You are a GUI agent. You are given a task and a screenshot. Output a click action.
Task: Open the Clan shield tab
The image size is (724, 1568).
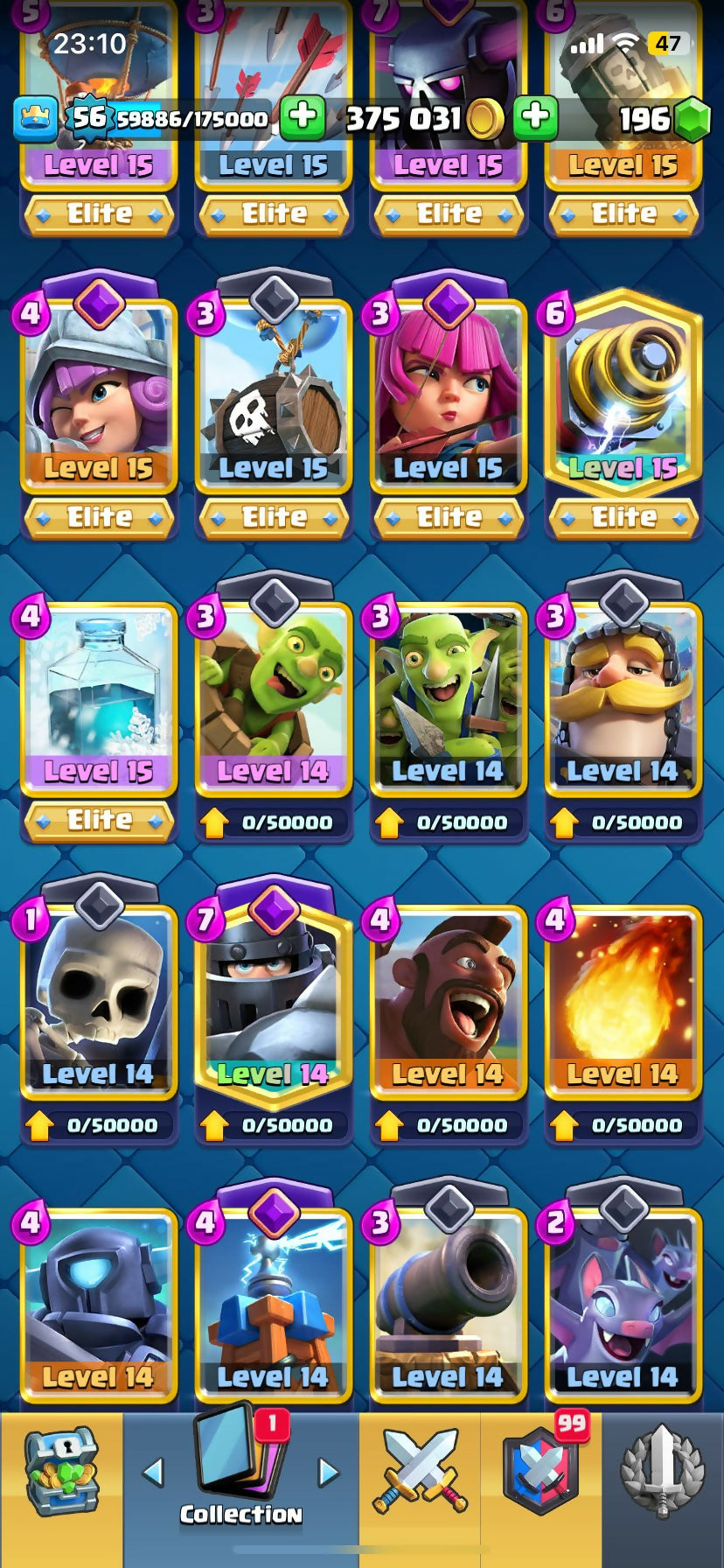tap(540, 1474)
